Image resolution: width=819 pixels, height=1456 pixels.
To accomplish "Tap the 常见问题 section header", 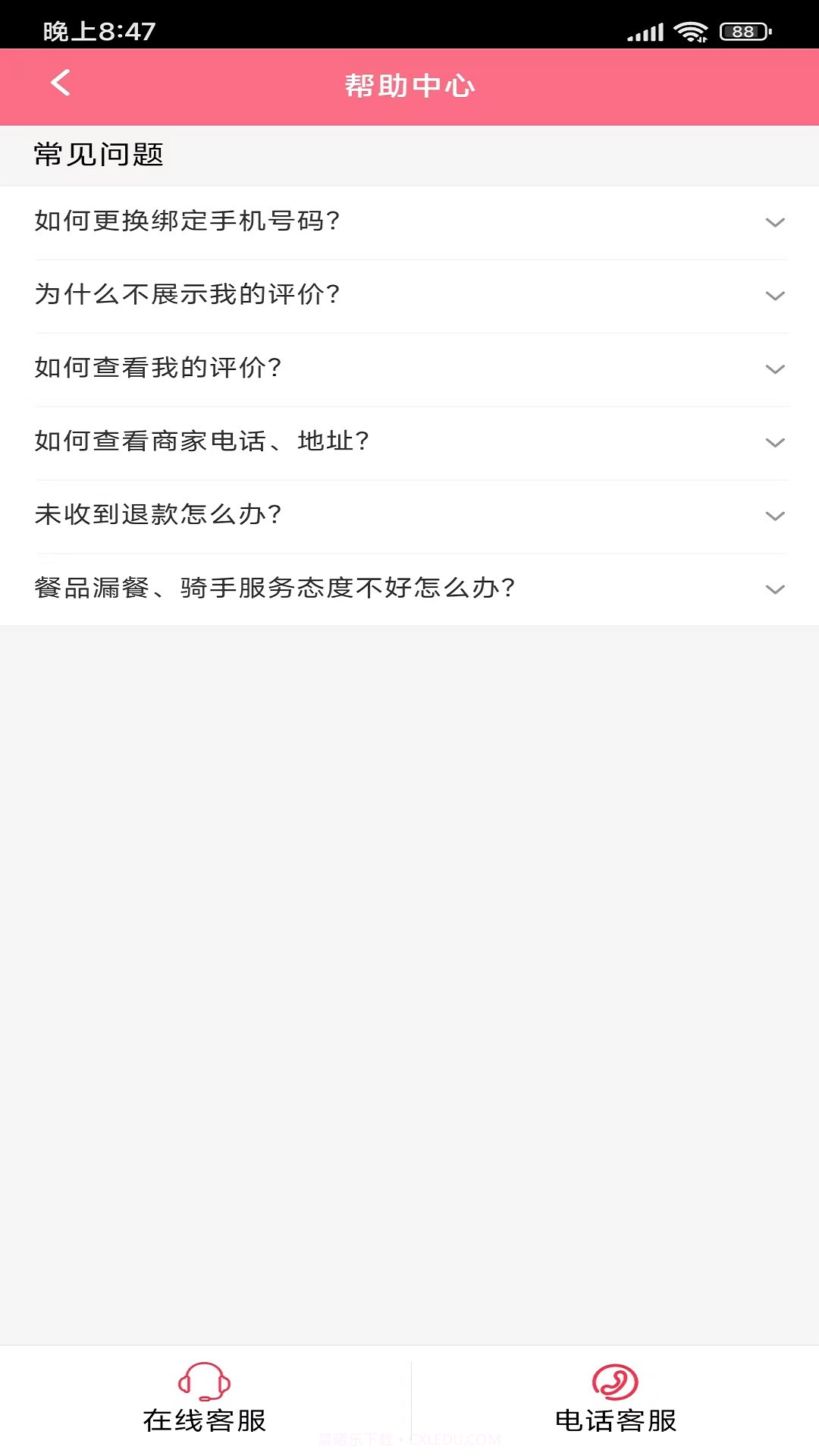I will pos(97,155).
